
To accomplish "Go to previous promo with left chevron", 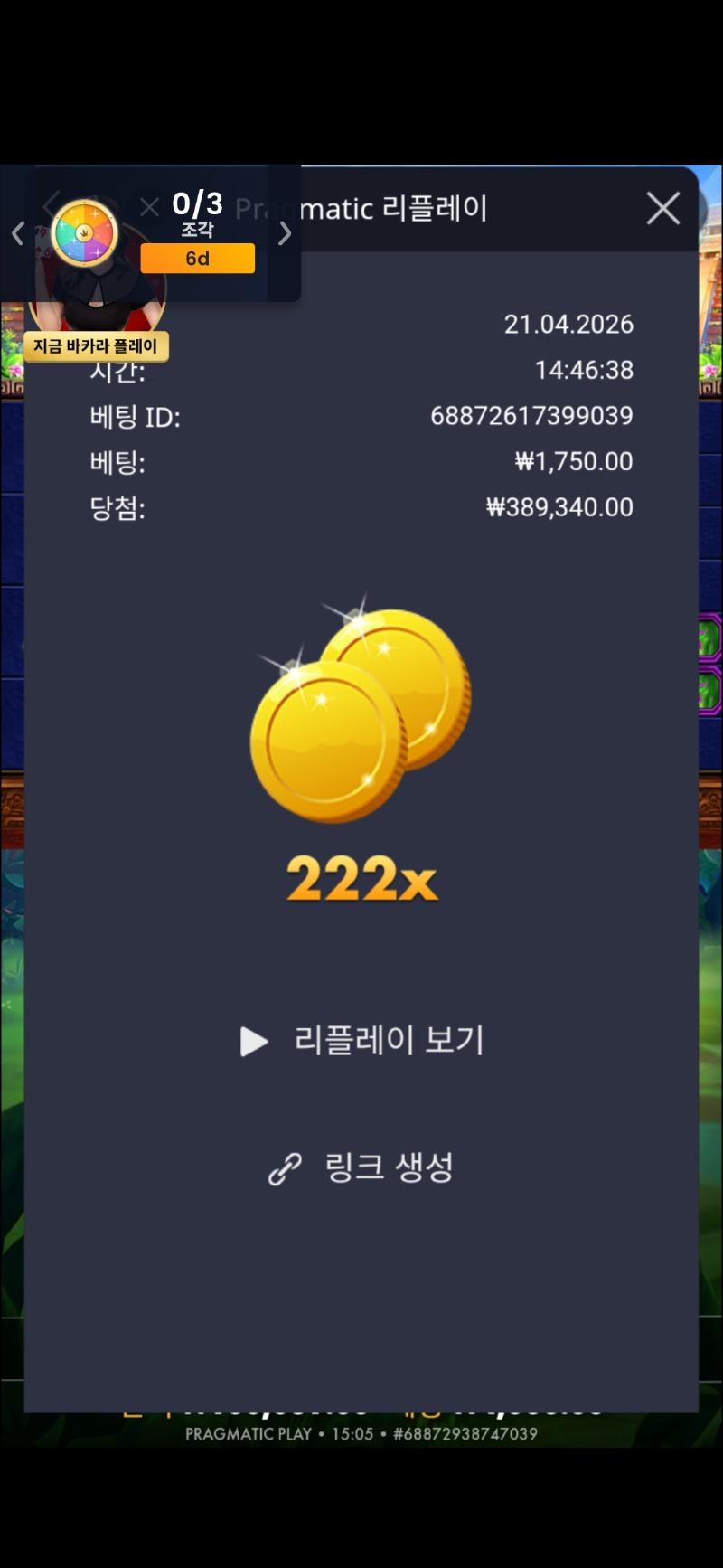I will click(17, 233).
